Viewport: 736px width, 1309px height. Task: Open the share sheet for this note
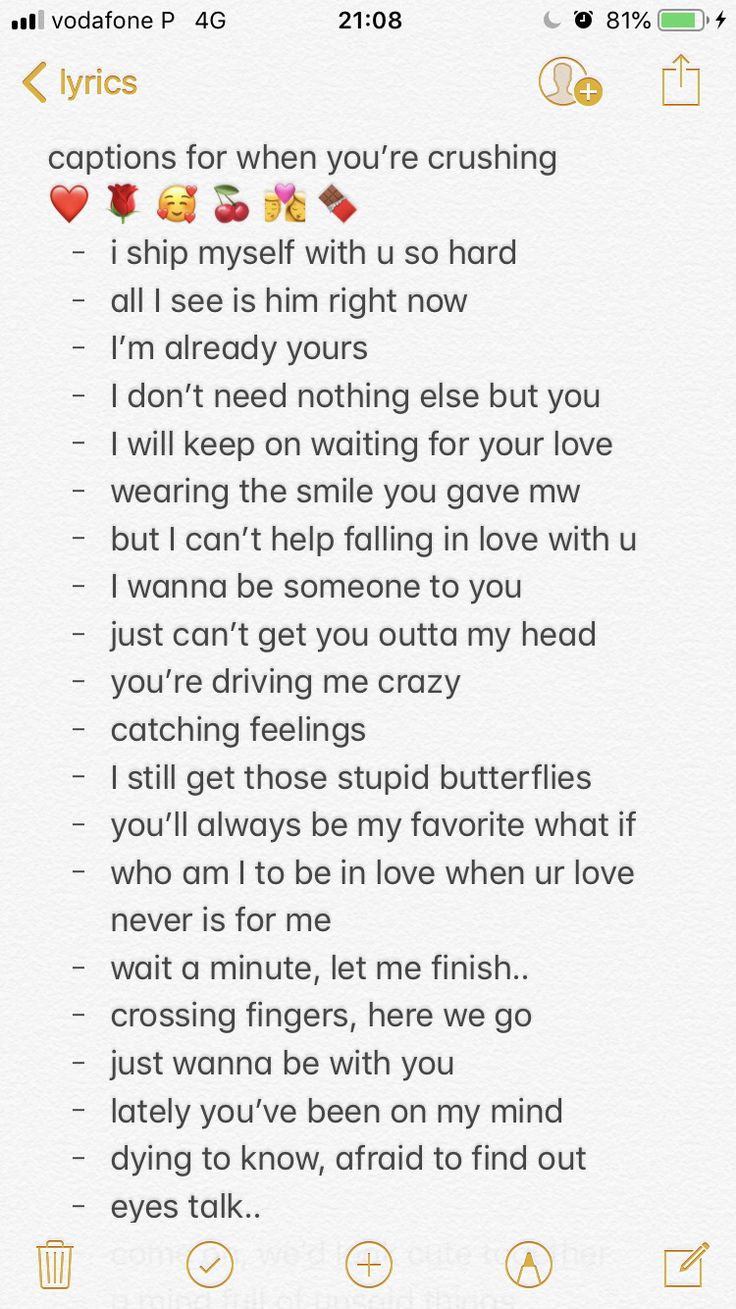coord(681,80)
